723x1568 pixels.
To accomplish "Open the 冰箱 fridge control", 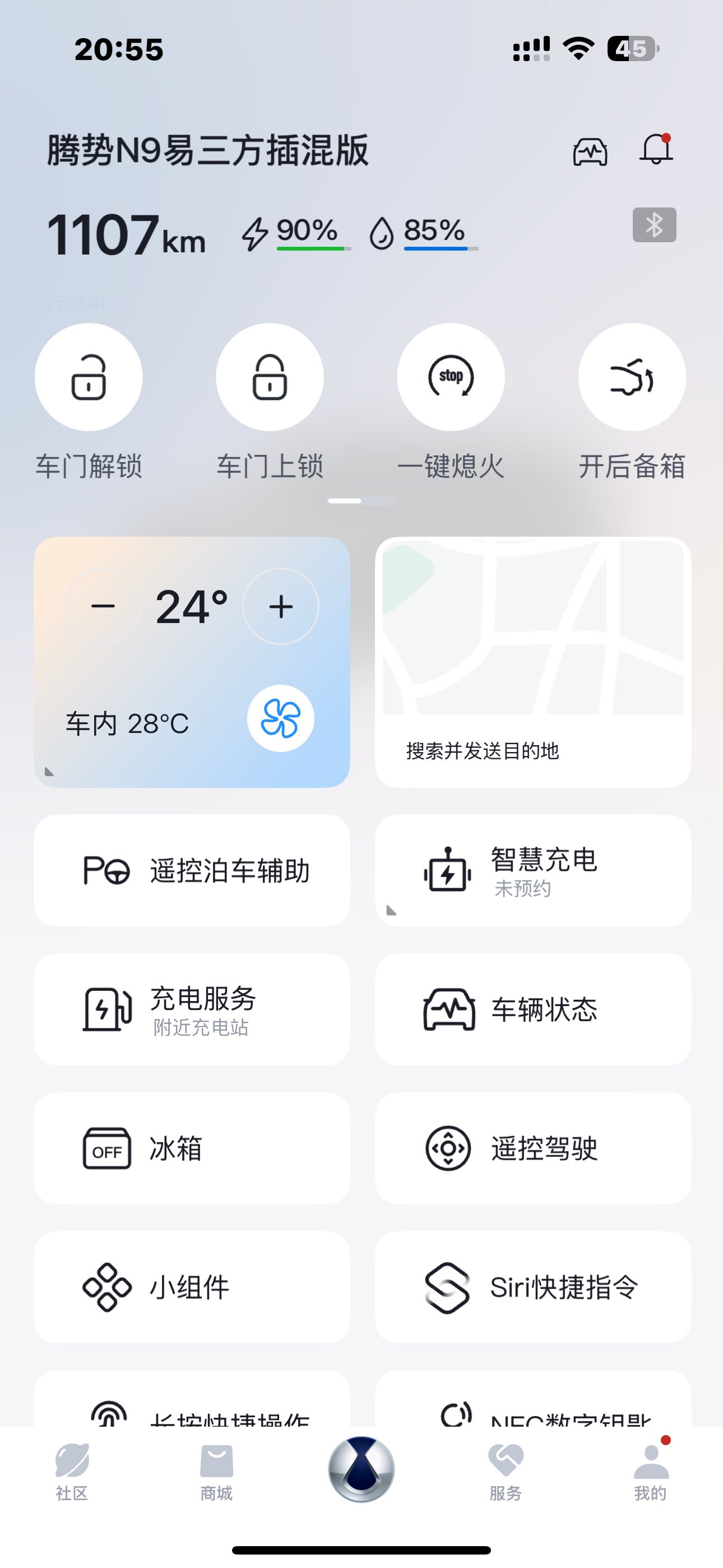I will (x=192, y=1148).
